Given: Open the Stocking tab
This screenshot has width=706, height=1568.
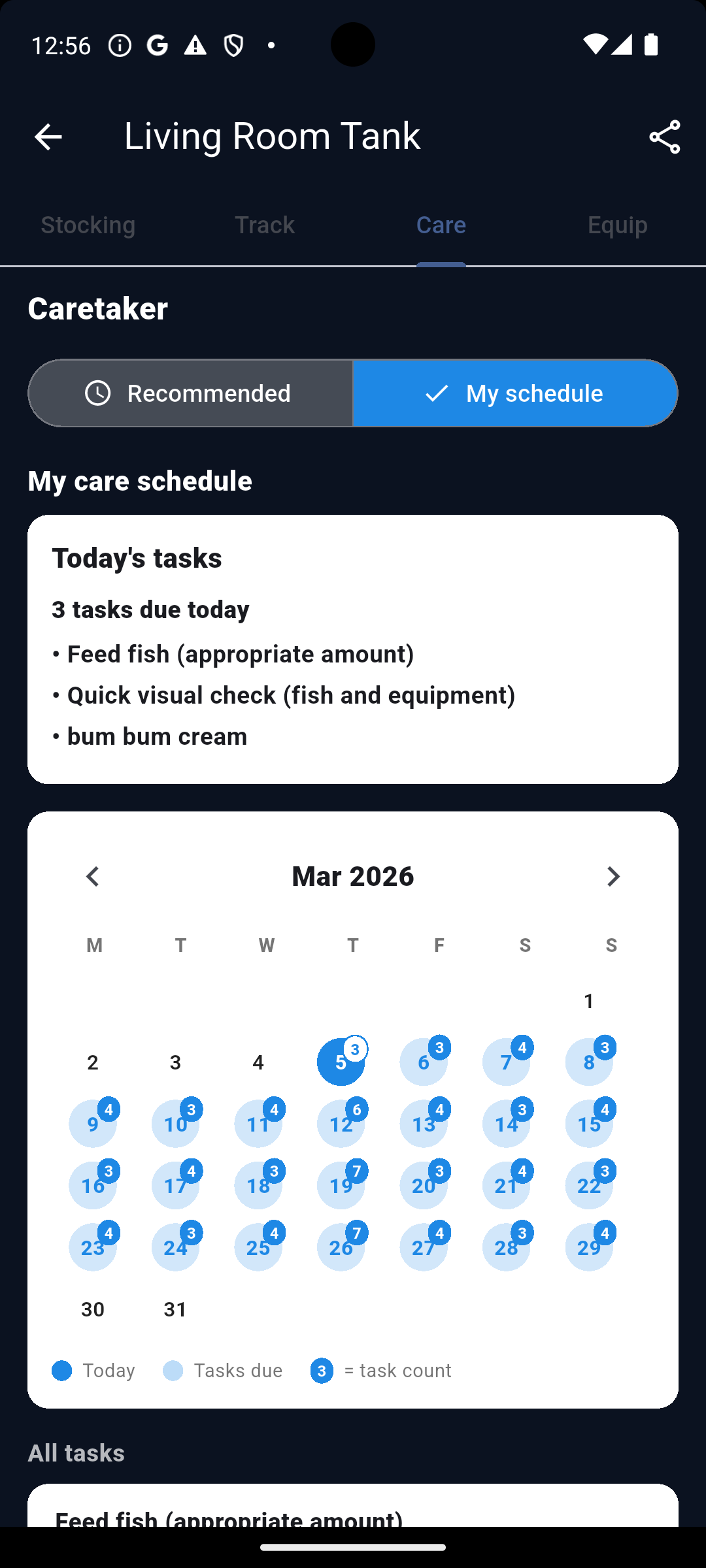Looking at the screenshot, I should (88, 224).
